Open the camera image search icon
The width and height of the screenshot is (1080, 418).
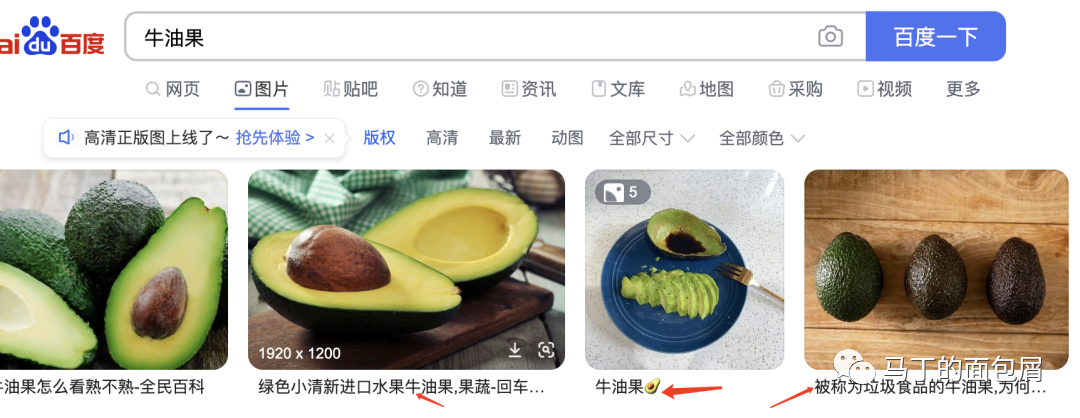(x=830, y=38)
